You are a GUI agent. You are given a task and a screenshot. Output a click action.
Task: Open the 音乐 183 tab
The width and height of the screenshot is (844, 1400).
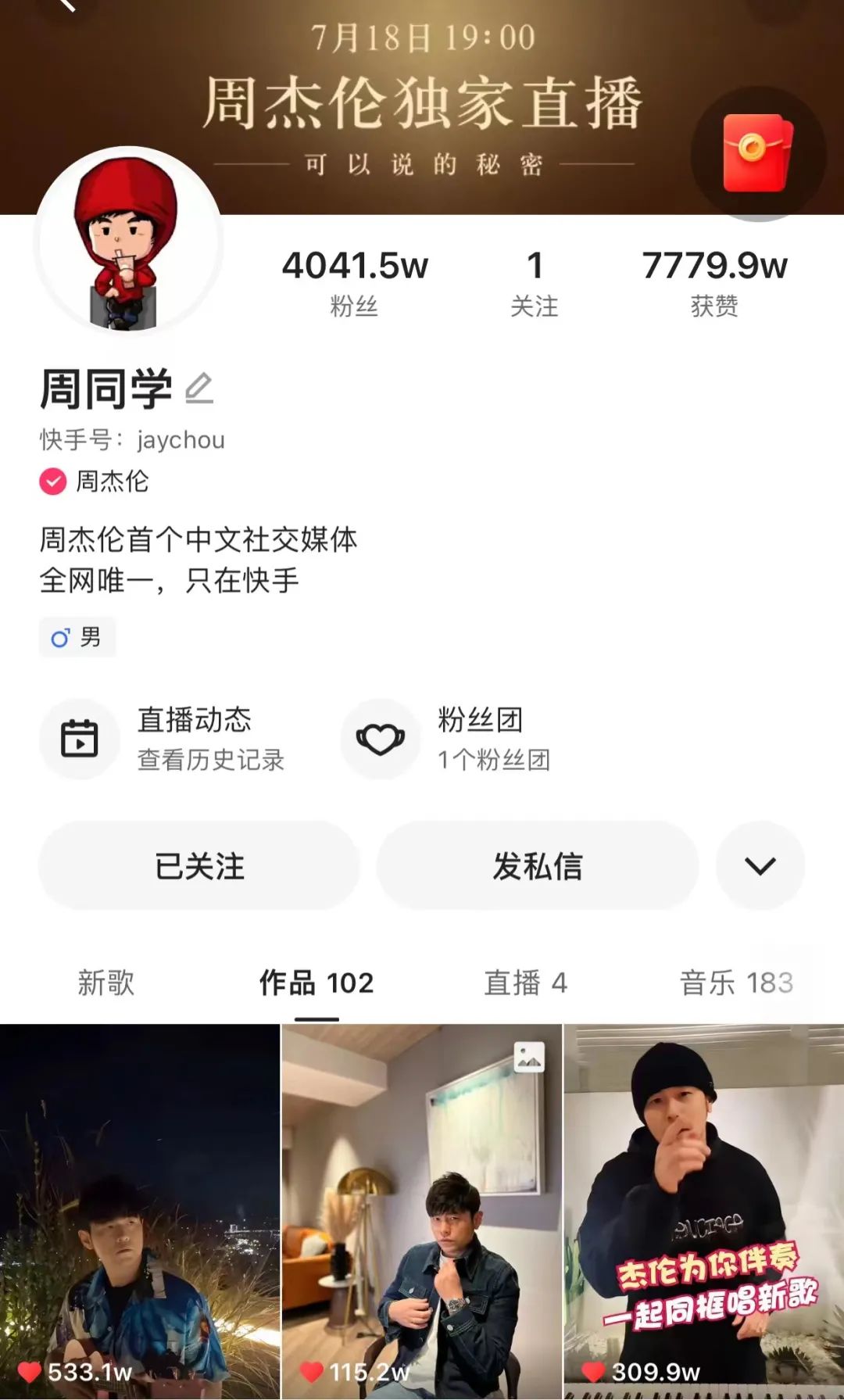click(736, 983)
